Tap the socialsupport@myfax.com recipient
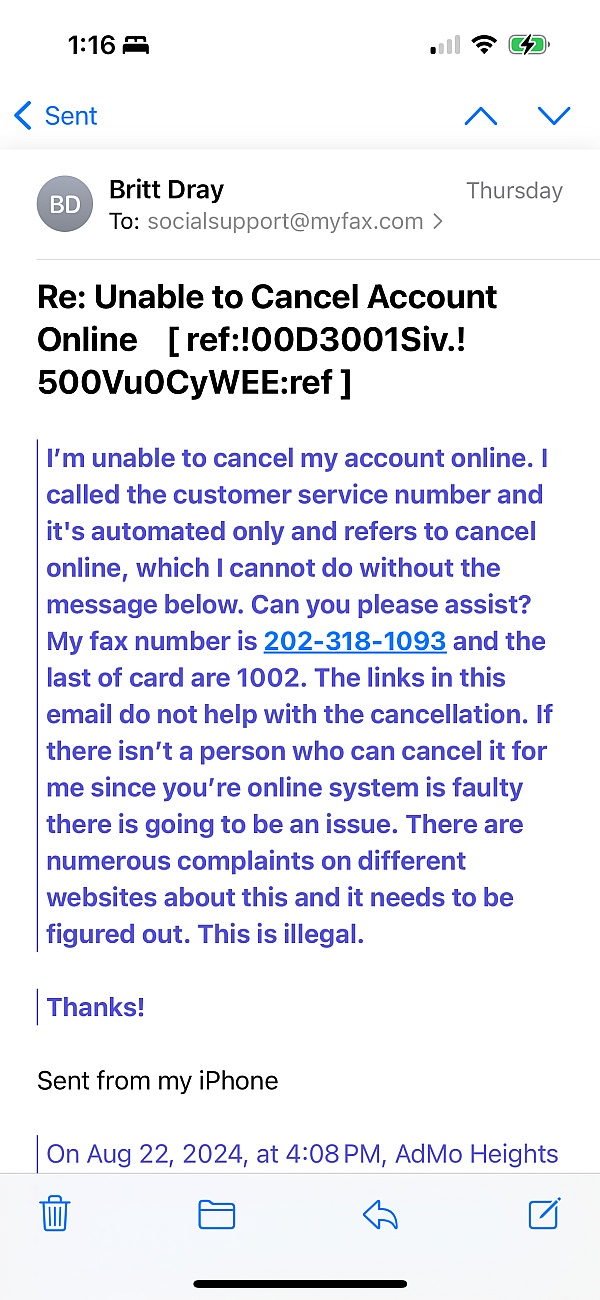 (285, 222)
